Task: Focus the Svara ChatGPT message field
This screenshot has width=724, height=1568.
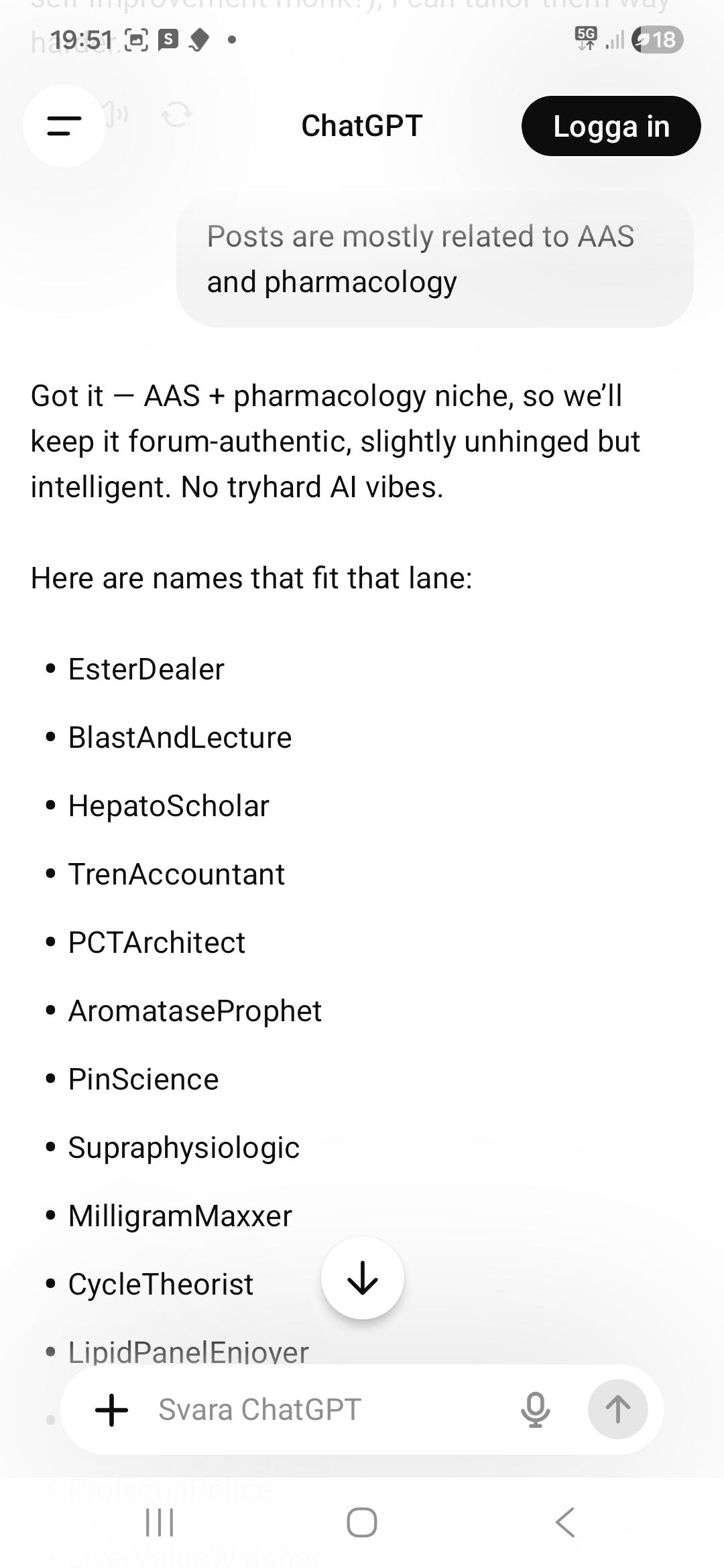Action: pyautogui.click(x=322, y=1409)
